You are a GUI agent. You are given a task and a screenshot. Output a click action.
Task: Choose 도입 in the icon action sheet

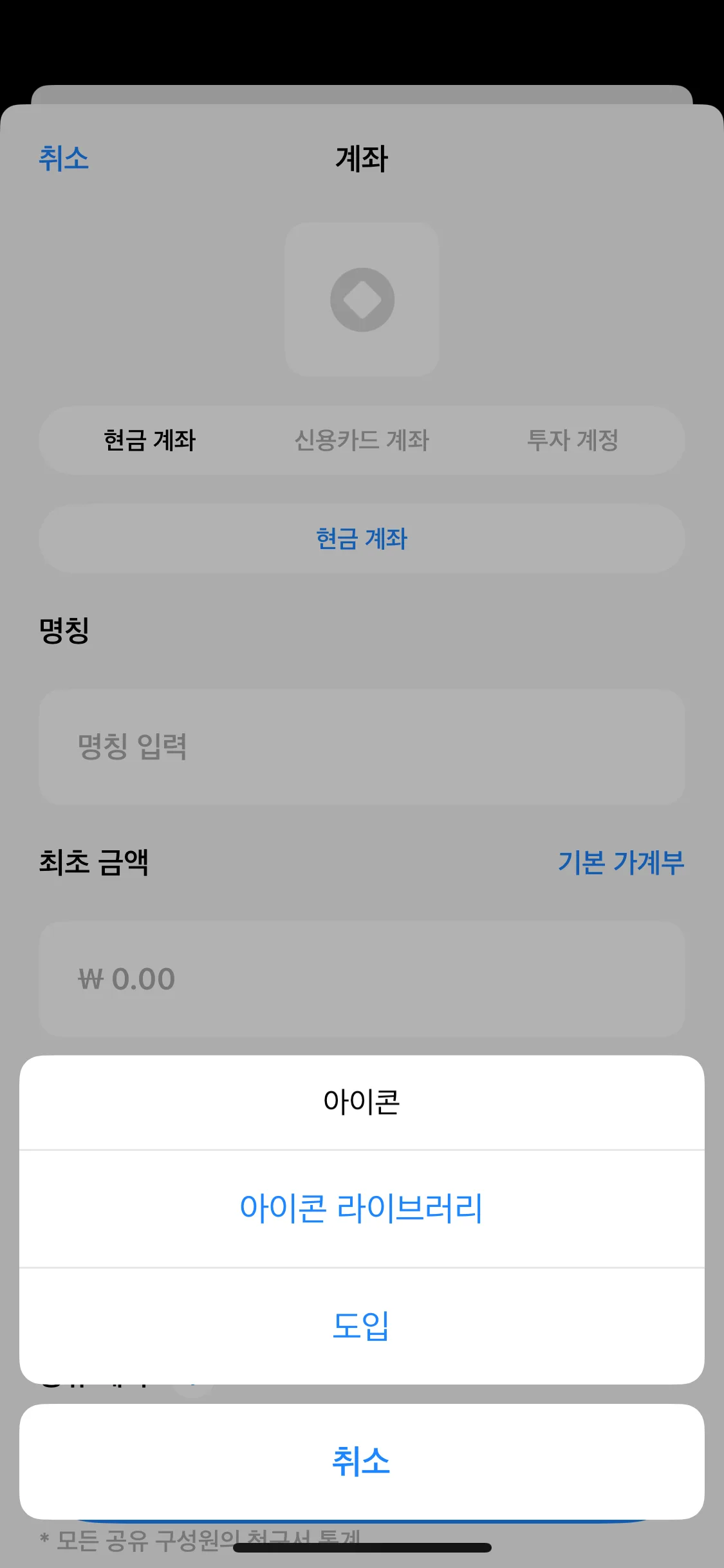(362, 1324)
